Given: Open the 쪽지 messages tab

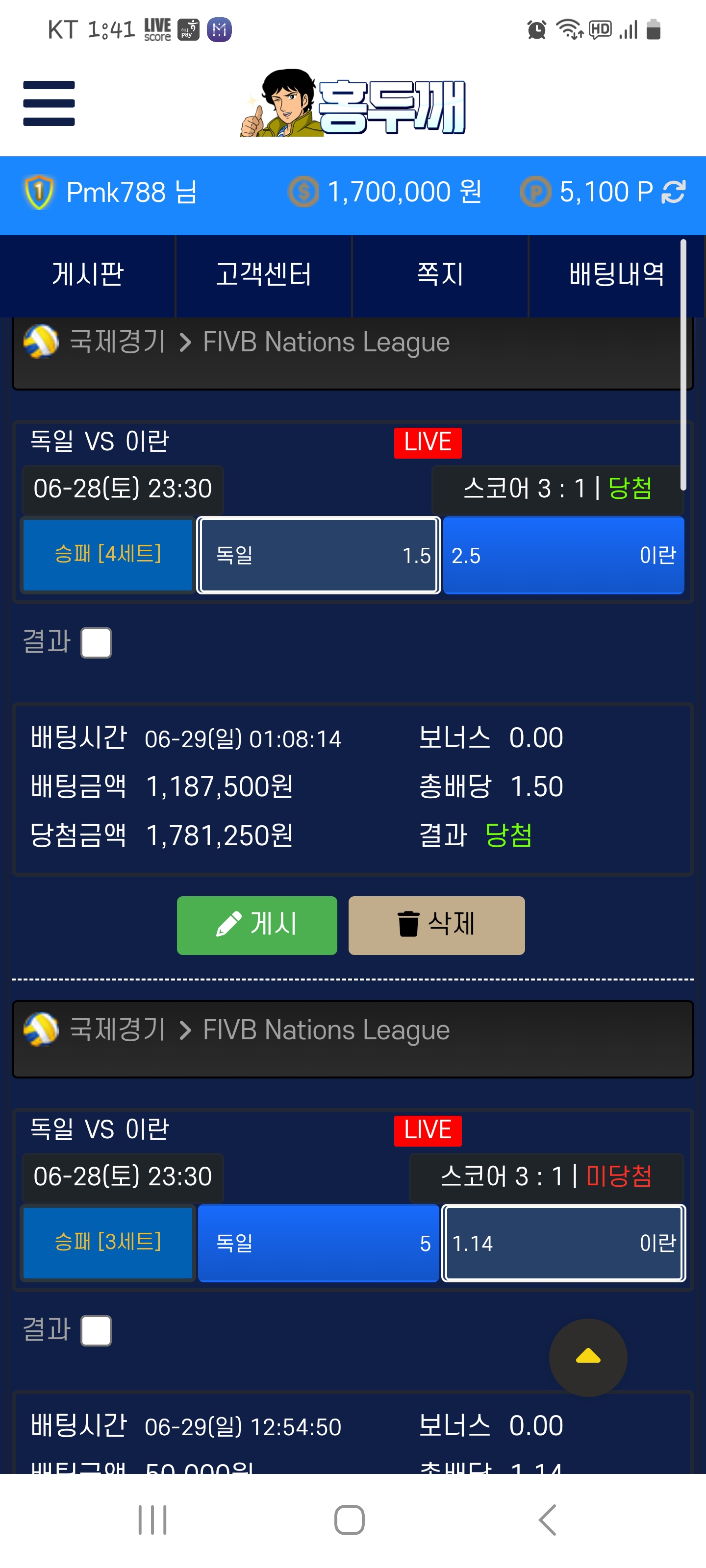Looking at the screenshot, I should (440, 275).
